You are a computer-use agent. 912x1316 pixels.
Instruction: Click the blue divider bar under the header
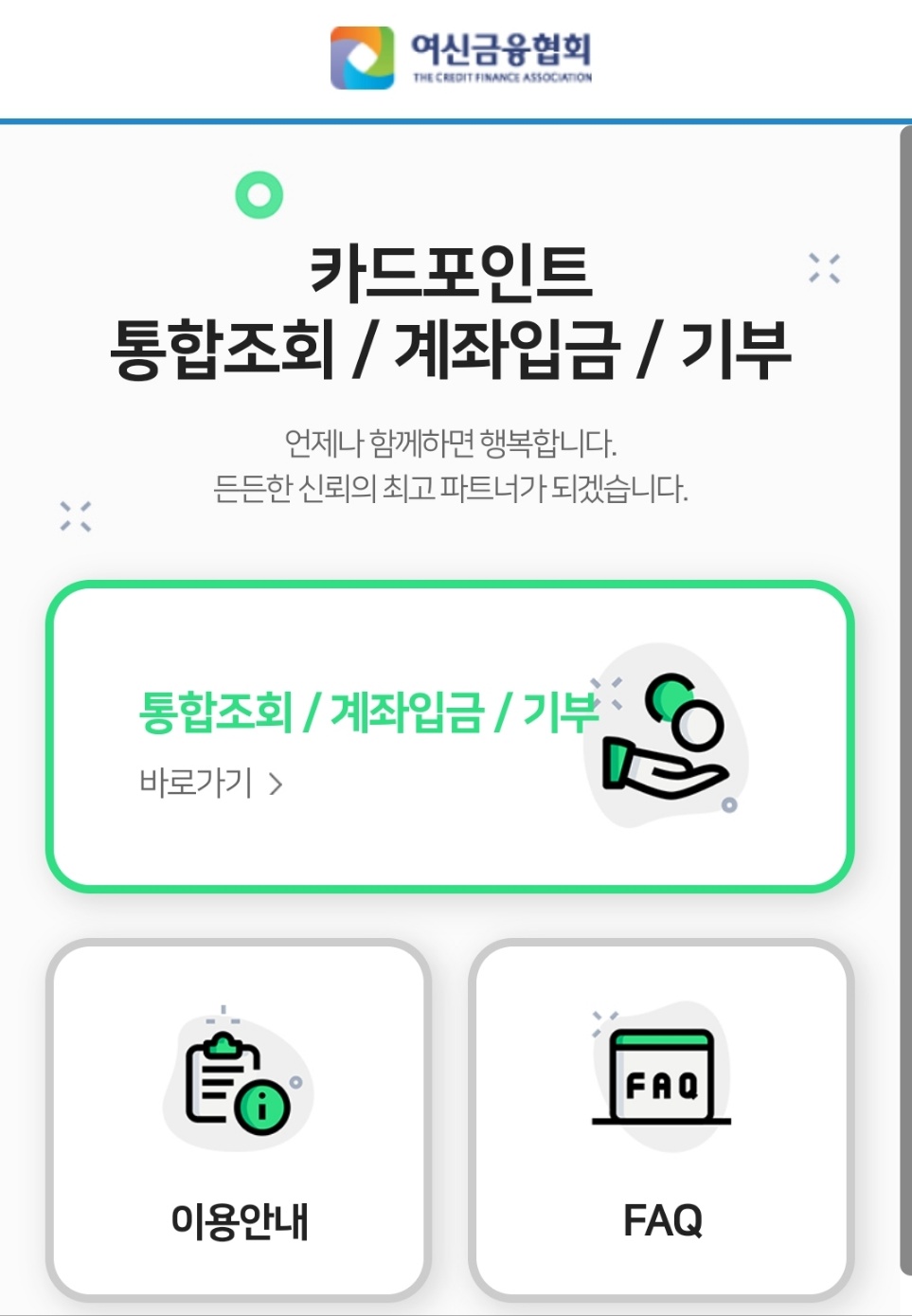coord(456,119)
